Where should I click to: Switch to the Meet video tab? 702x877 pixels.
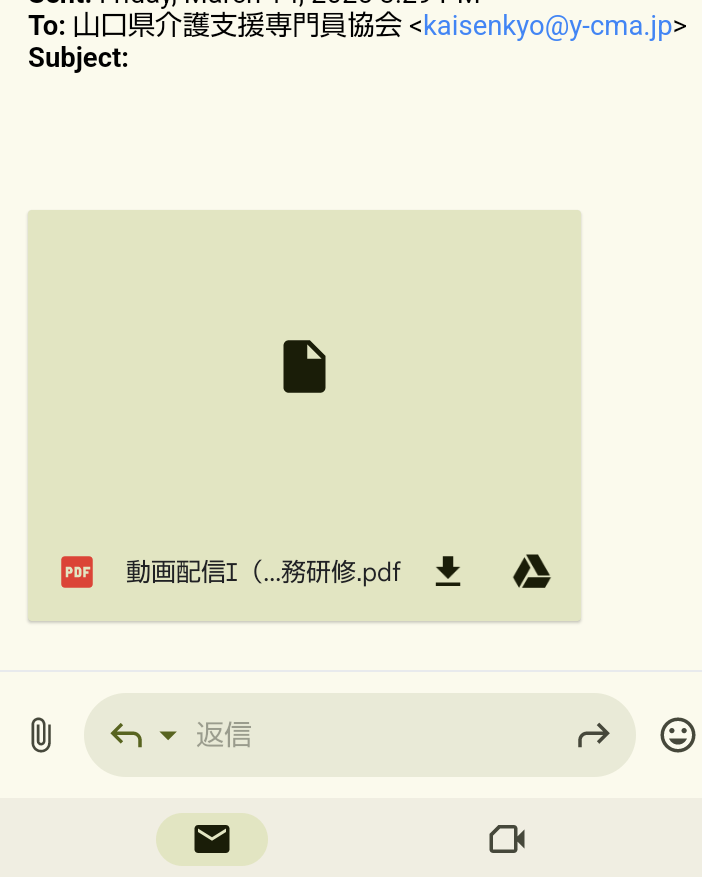pos(507,839)
